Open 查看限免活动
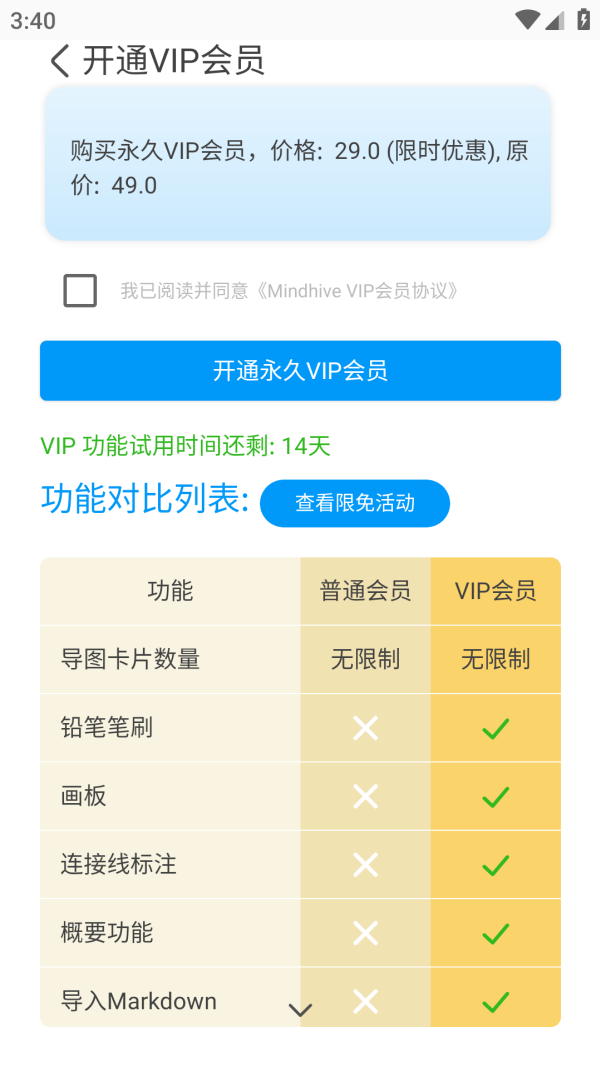 point(354,503)
